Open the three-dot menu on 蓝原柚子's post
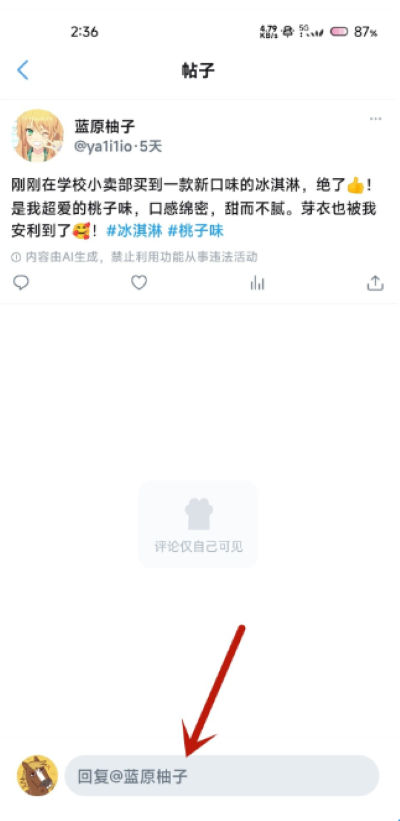The height and width of the screenshot is (821, 400). (375, 119)
